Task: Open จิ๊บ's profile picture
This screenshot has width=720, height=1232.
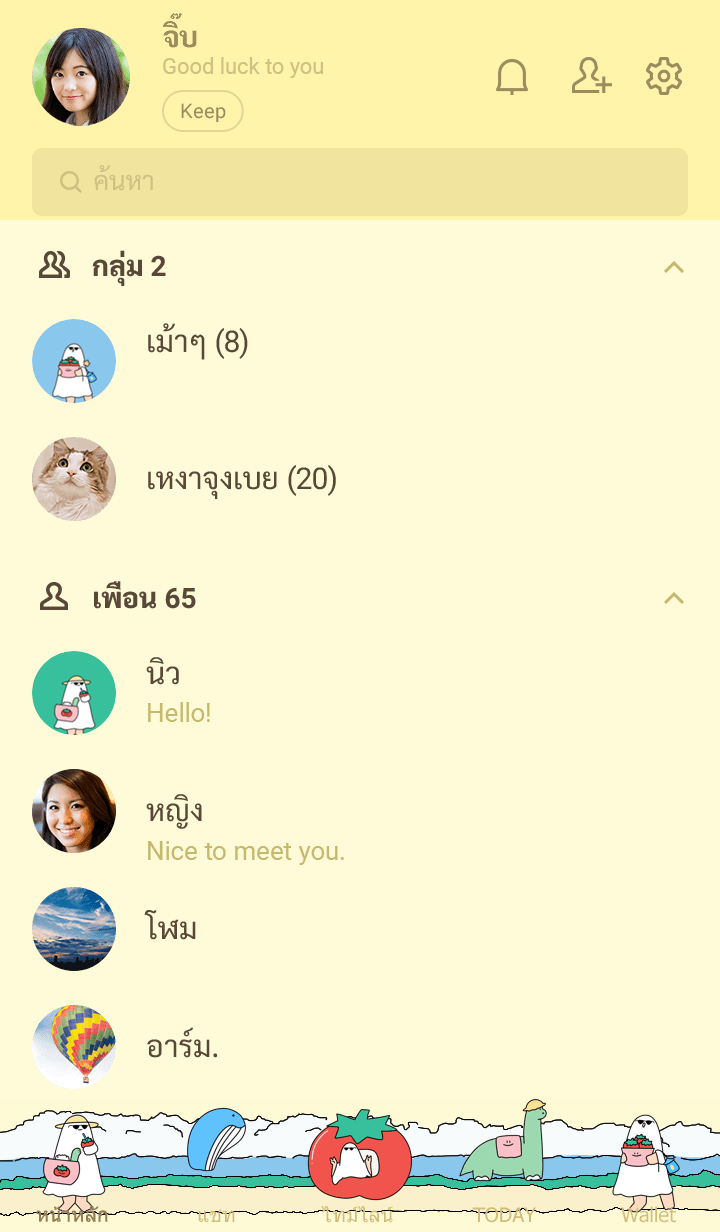Action: [81, 77]
